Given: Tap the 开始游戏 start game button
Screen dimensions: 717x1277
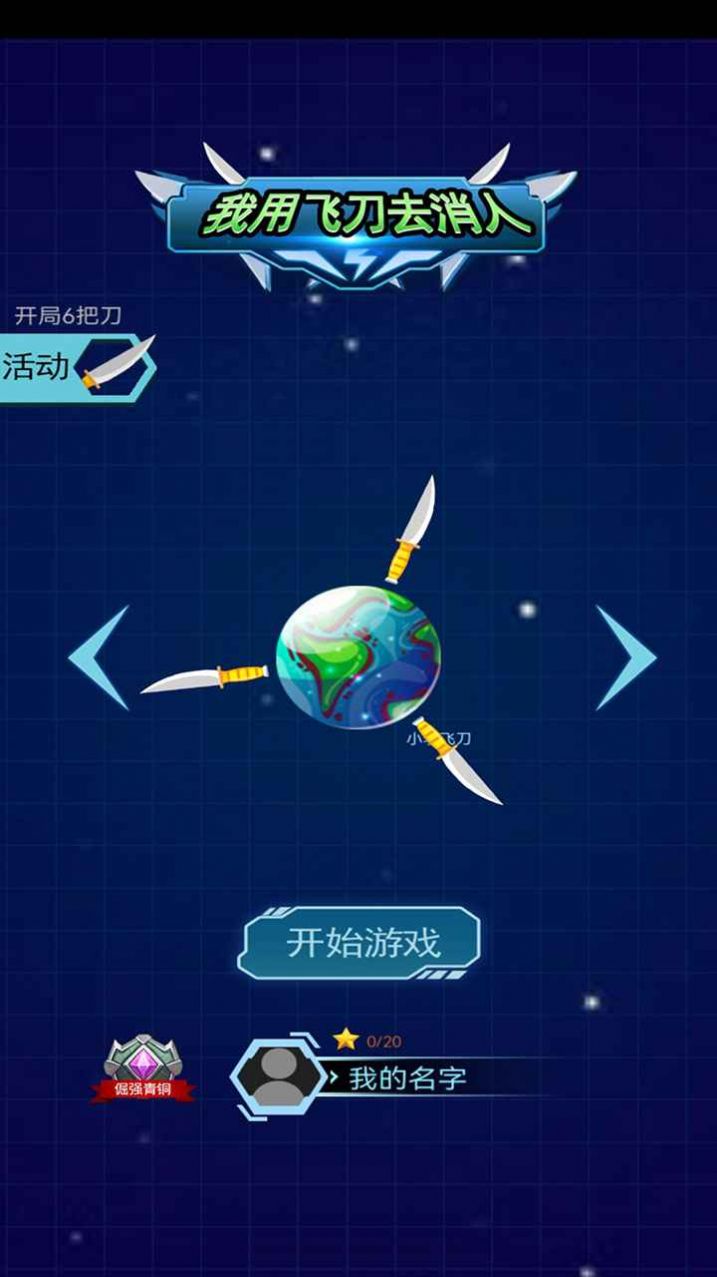Looking at the screenshot, I should click(360, 942).
